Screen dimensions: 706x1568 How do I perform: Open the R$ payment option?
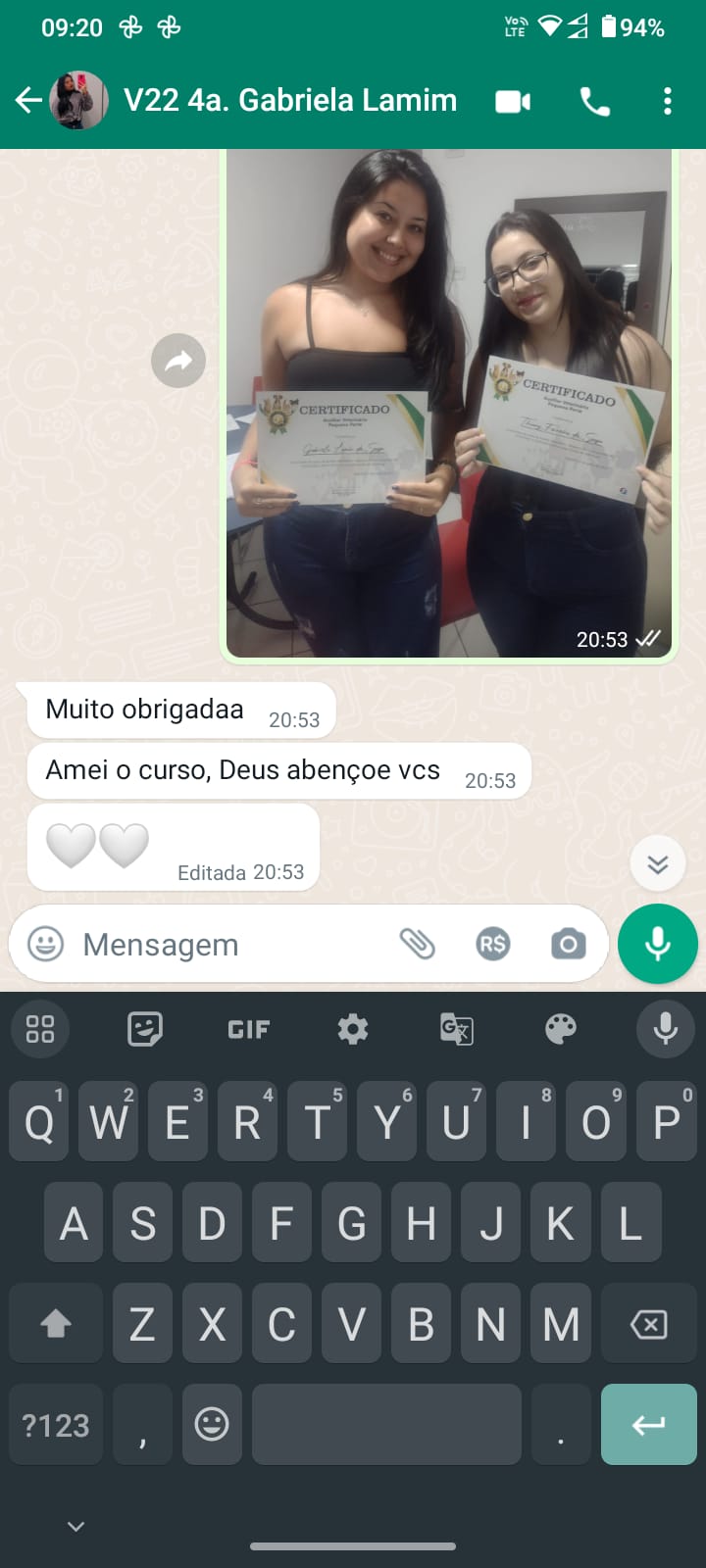coord(492,944)
